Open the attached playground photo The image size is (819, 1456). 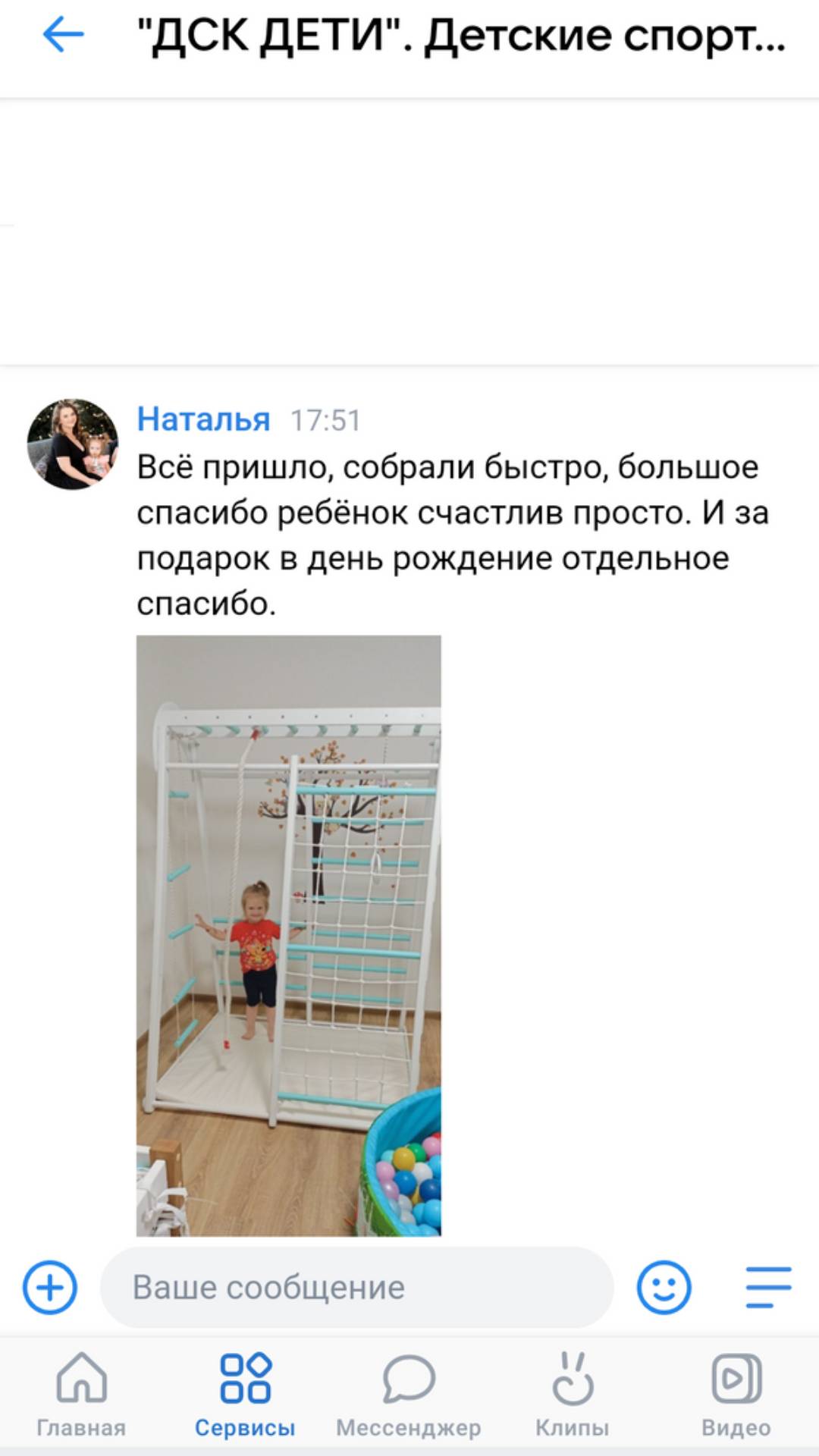pos(288,936)
